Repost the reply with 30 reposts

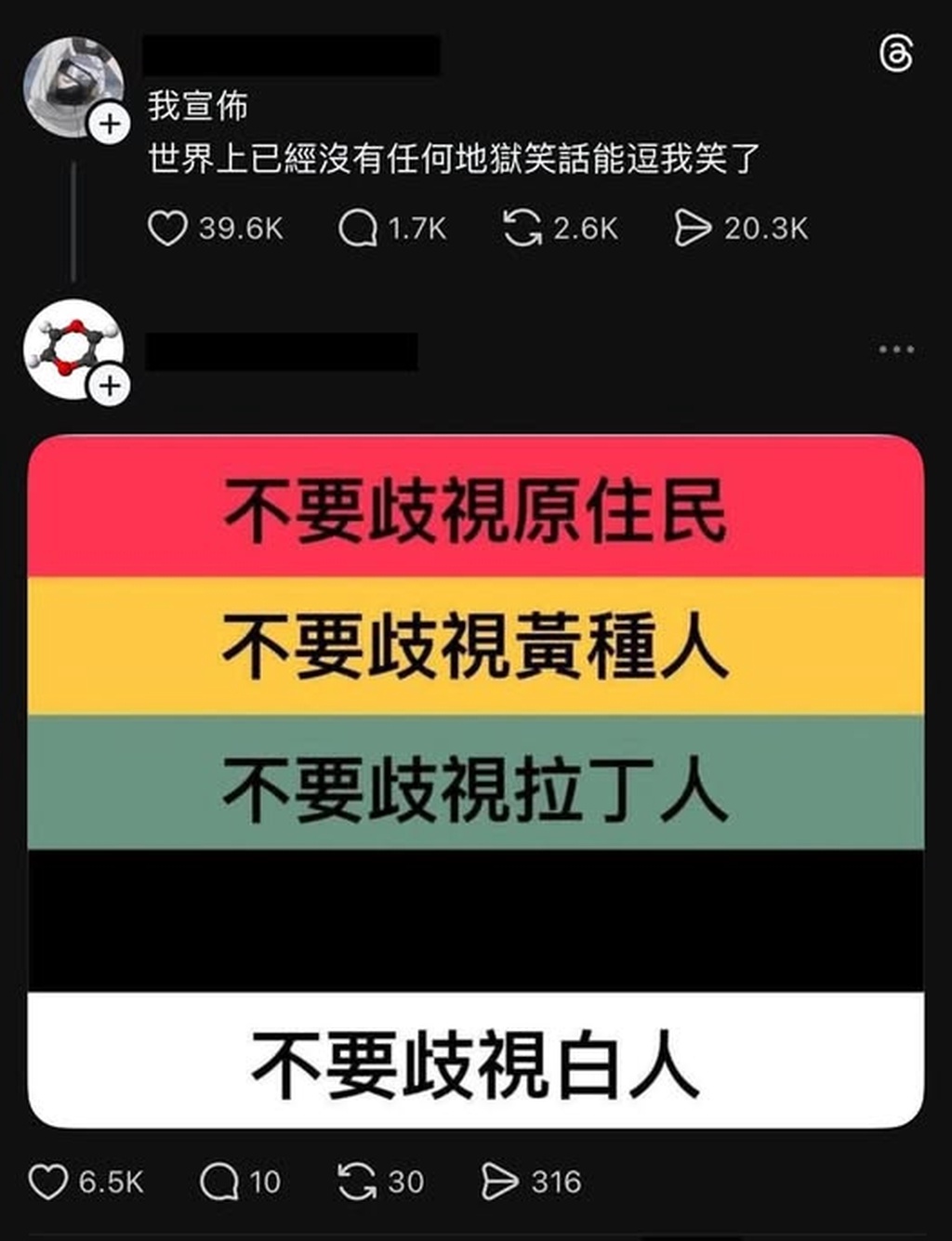click(x=357, y=1182)
